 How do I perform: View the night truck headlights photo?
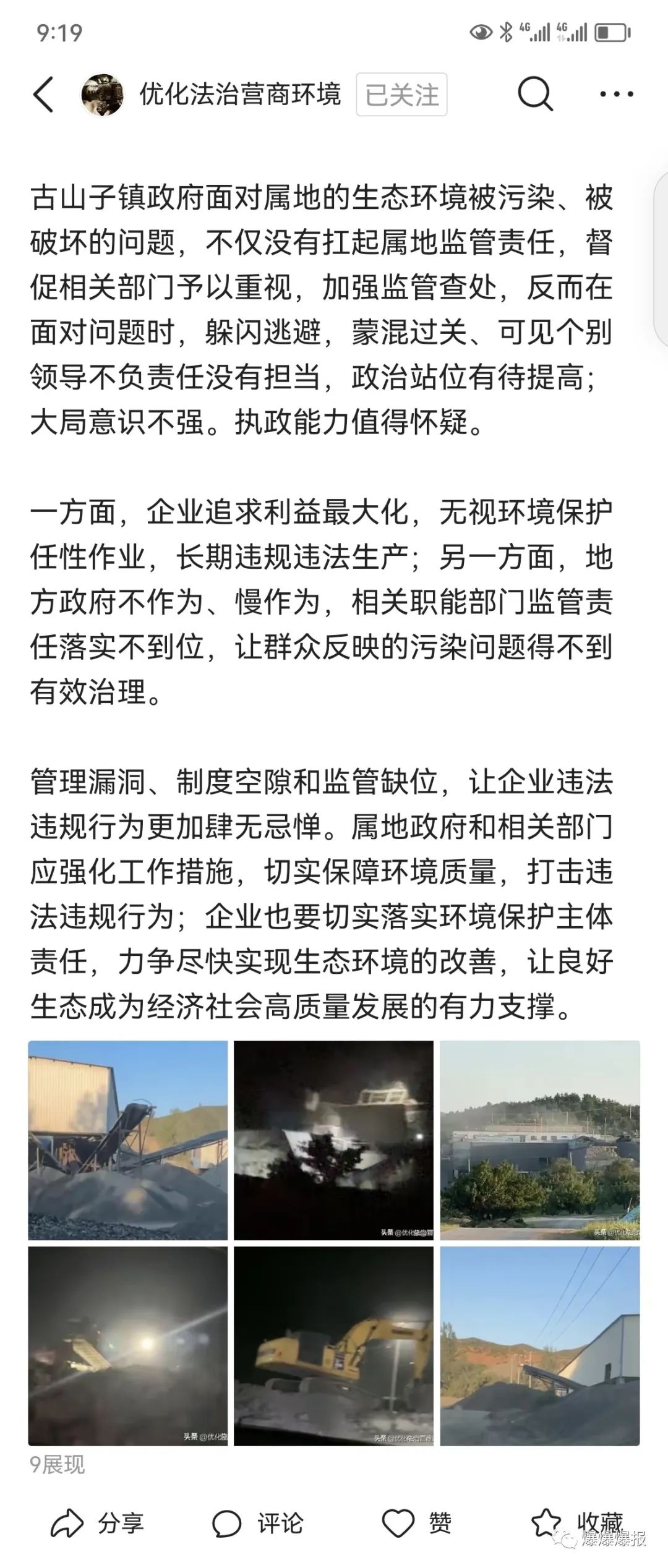click(128, 1345)
